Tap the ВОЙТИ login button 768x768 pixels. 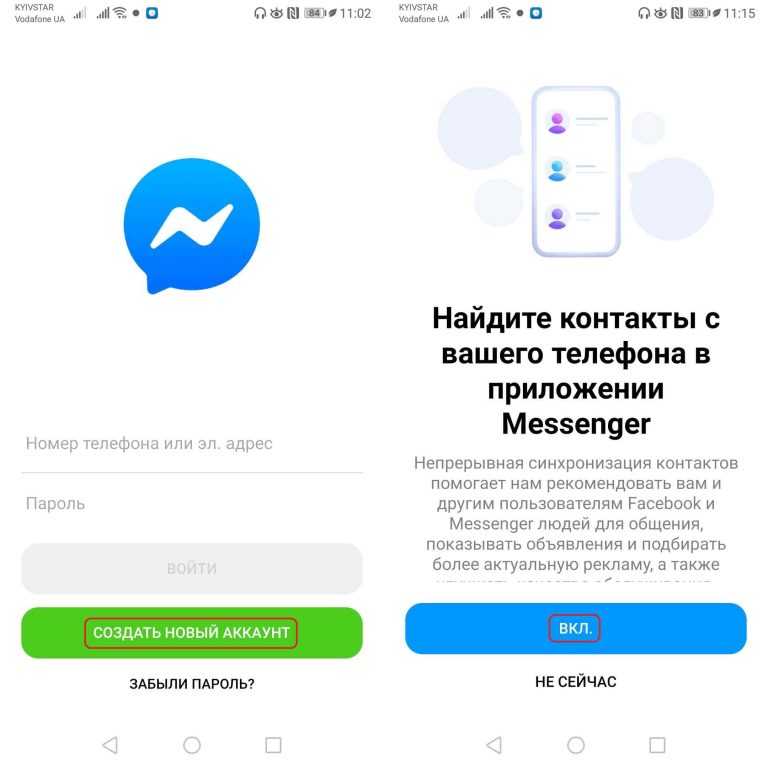click(191, 569)
